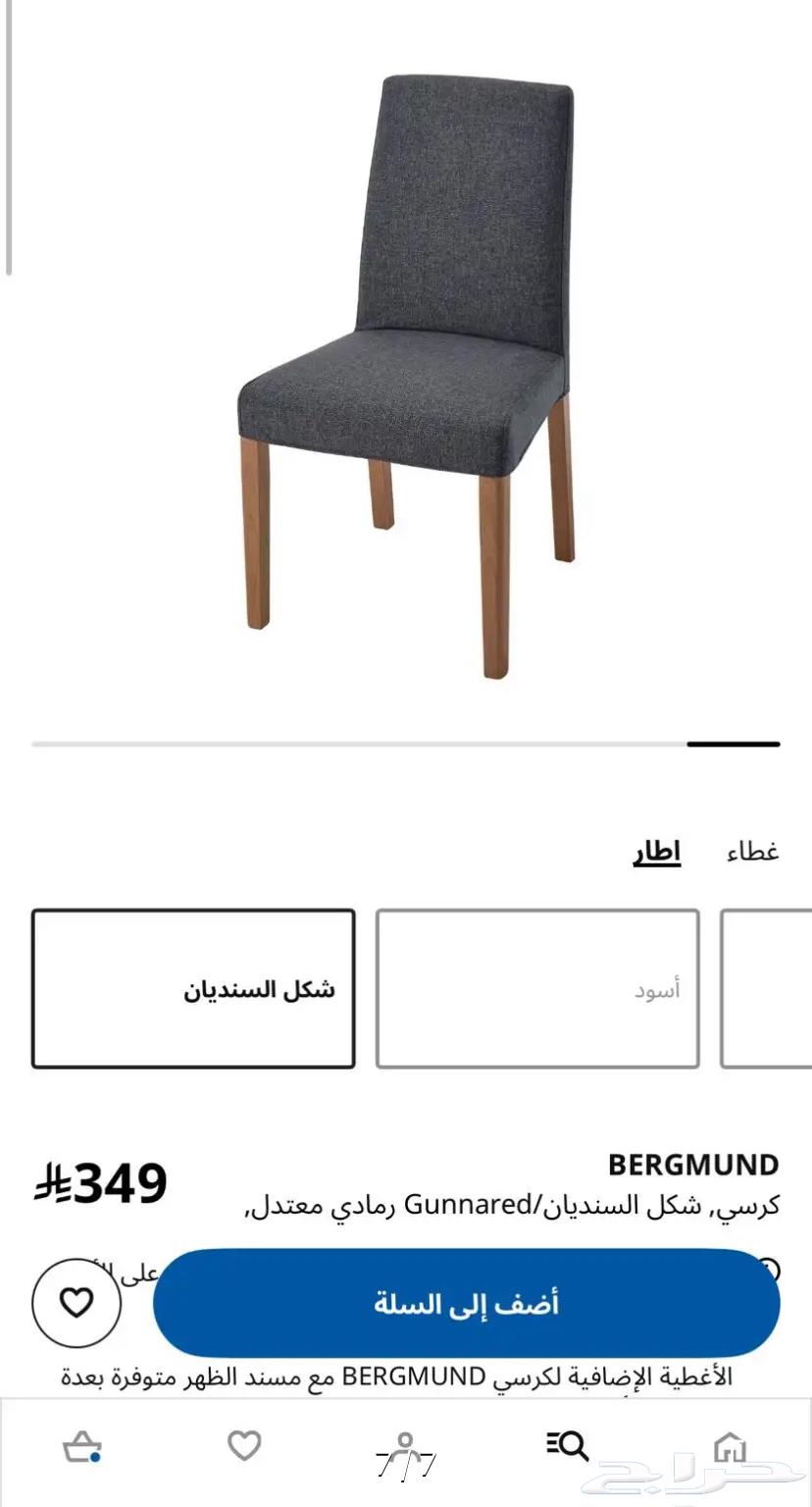Select the اطار frame tab
812x1507 pixels.
(x=655, y=852)
